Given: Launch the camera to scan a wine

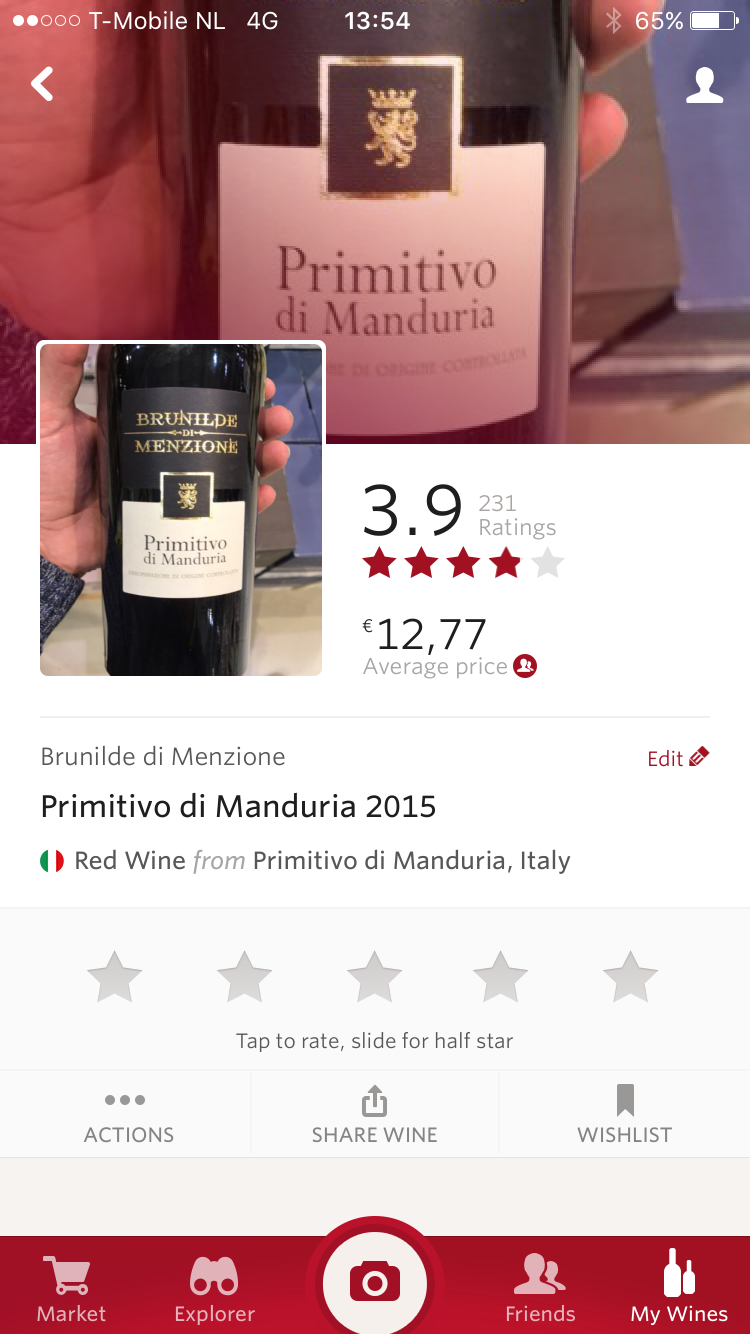Looking at the screenshot, I should (375, 1281).
